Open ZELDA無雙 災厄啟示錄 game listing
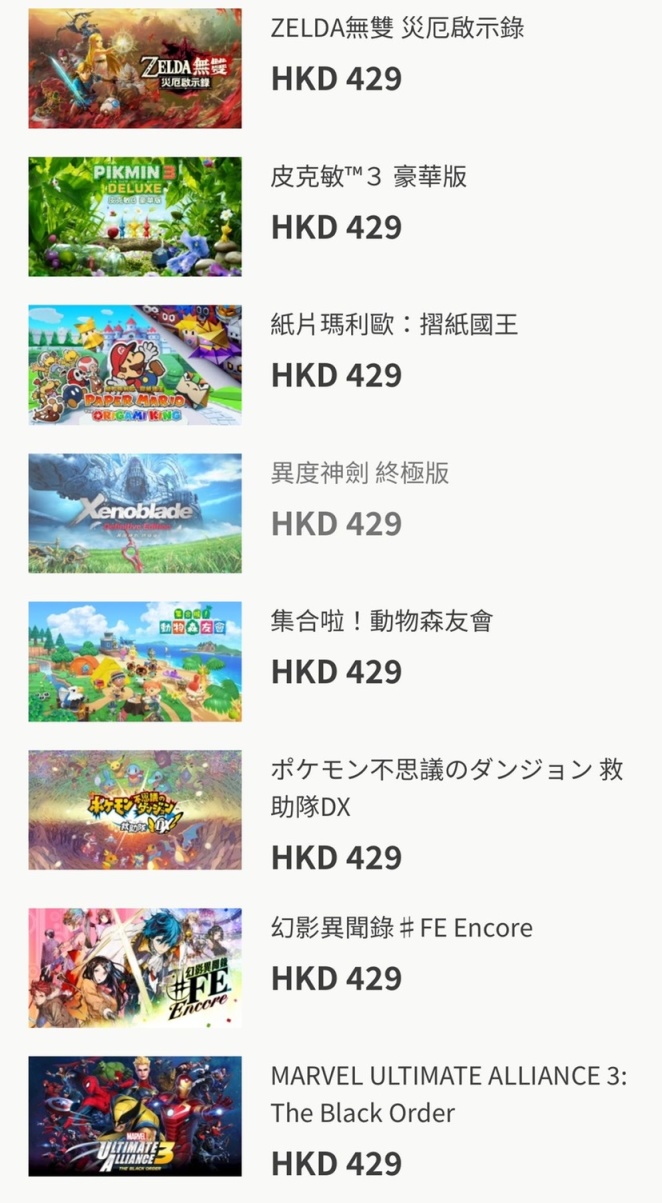This screenshot has width=662, height=1203. [397, 28]
